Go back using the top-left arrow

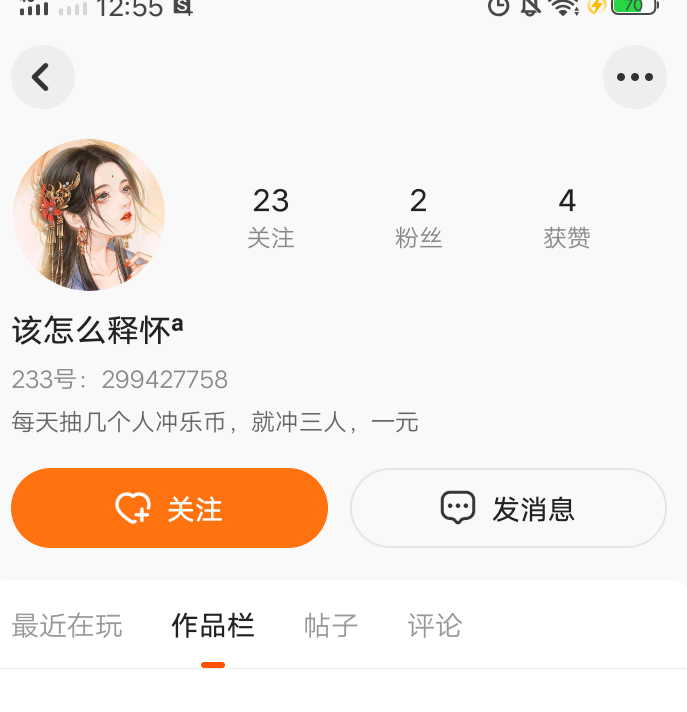point(42,77)
